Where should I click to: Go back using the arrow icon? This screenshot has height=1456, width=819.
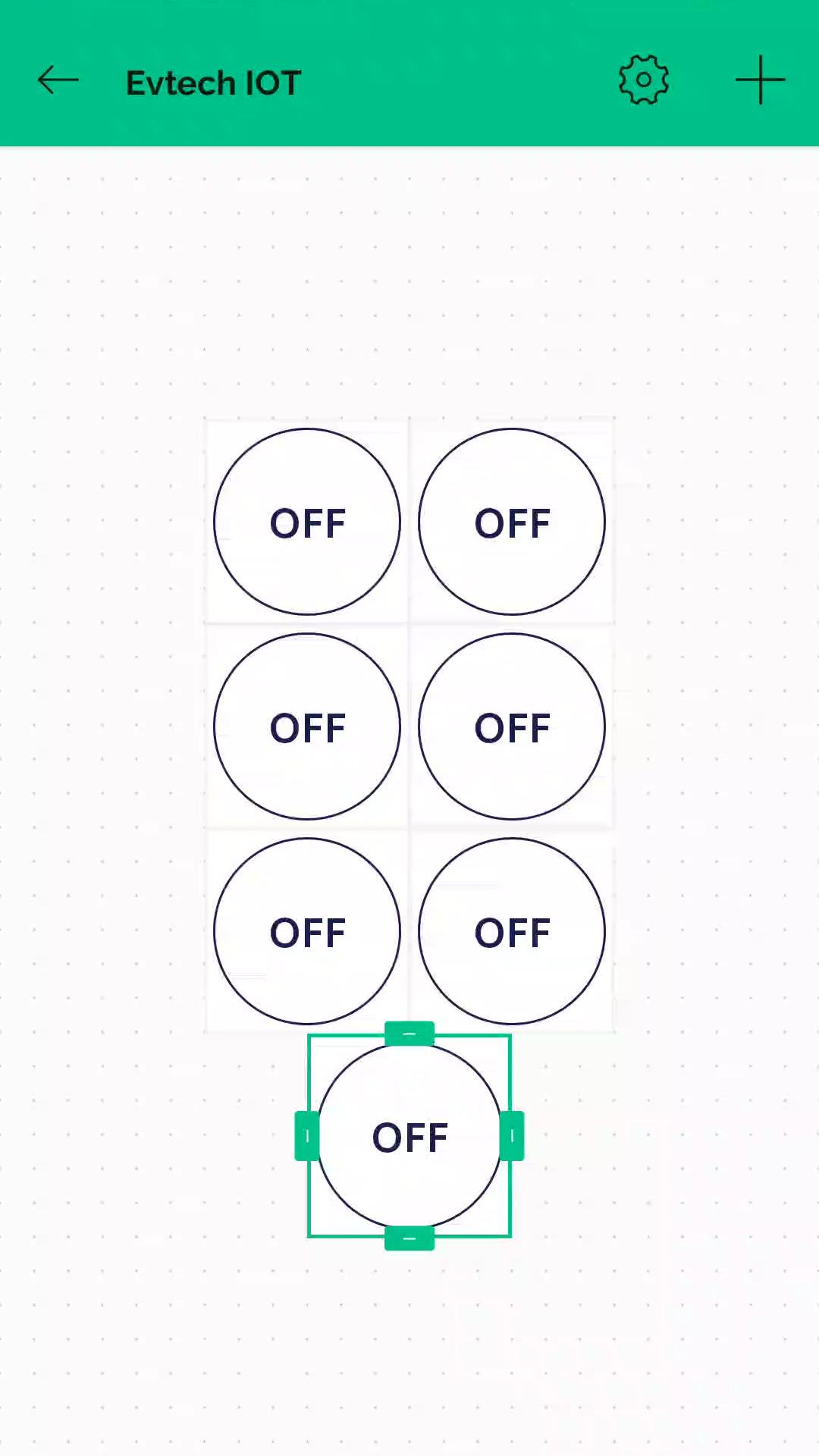[x=58, y=80]
